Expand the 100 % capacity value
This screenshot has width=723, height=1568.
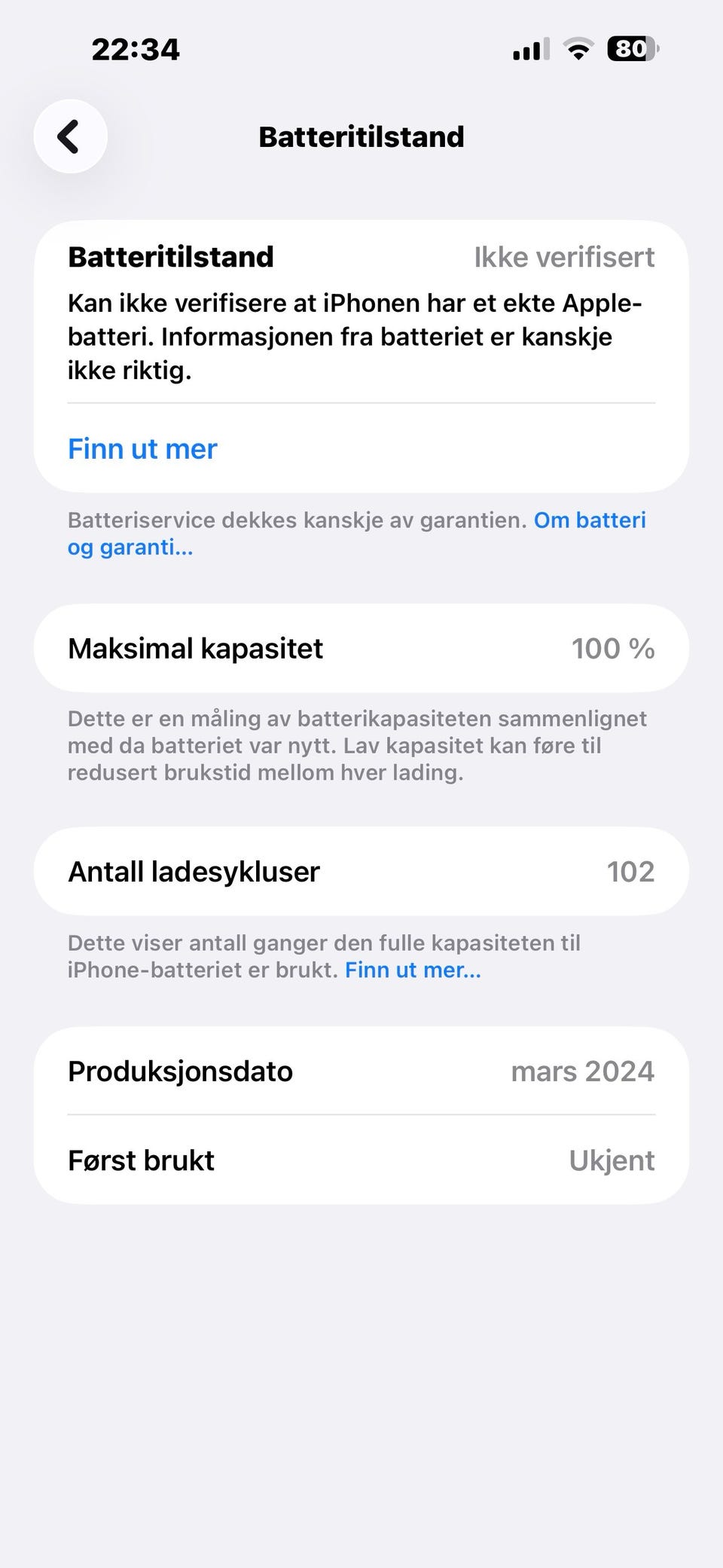[x=613, y=648]
